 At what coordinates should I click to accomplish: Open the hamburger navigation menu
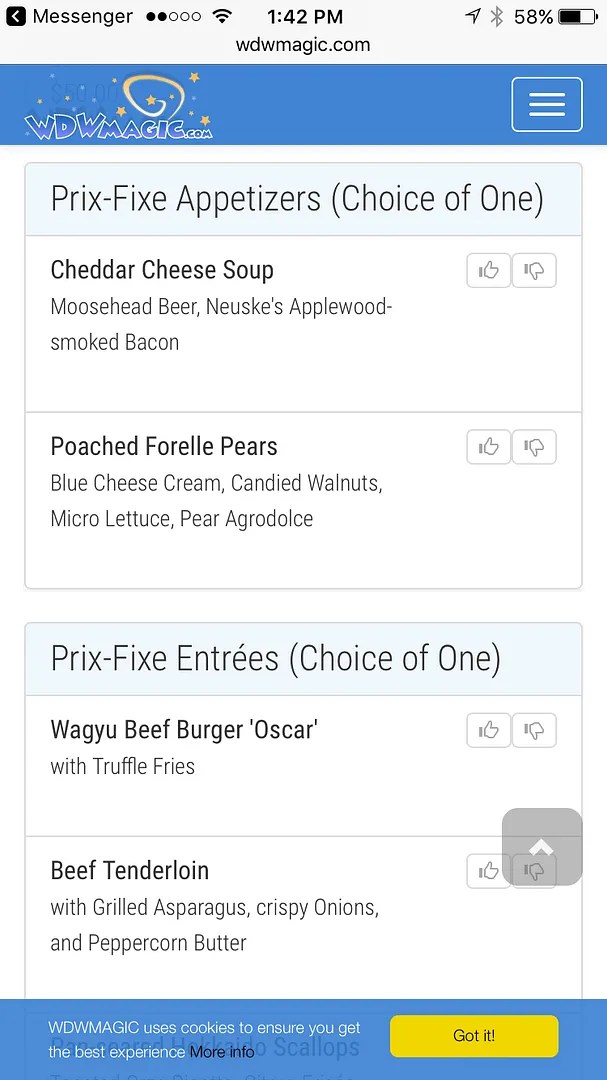[546, 104]
